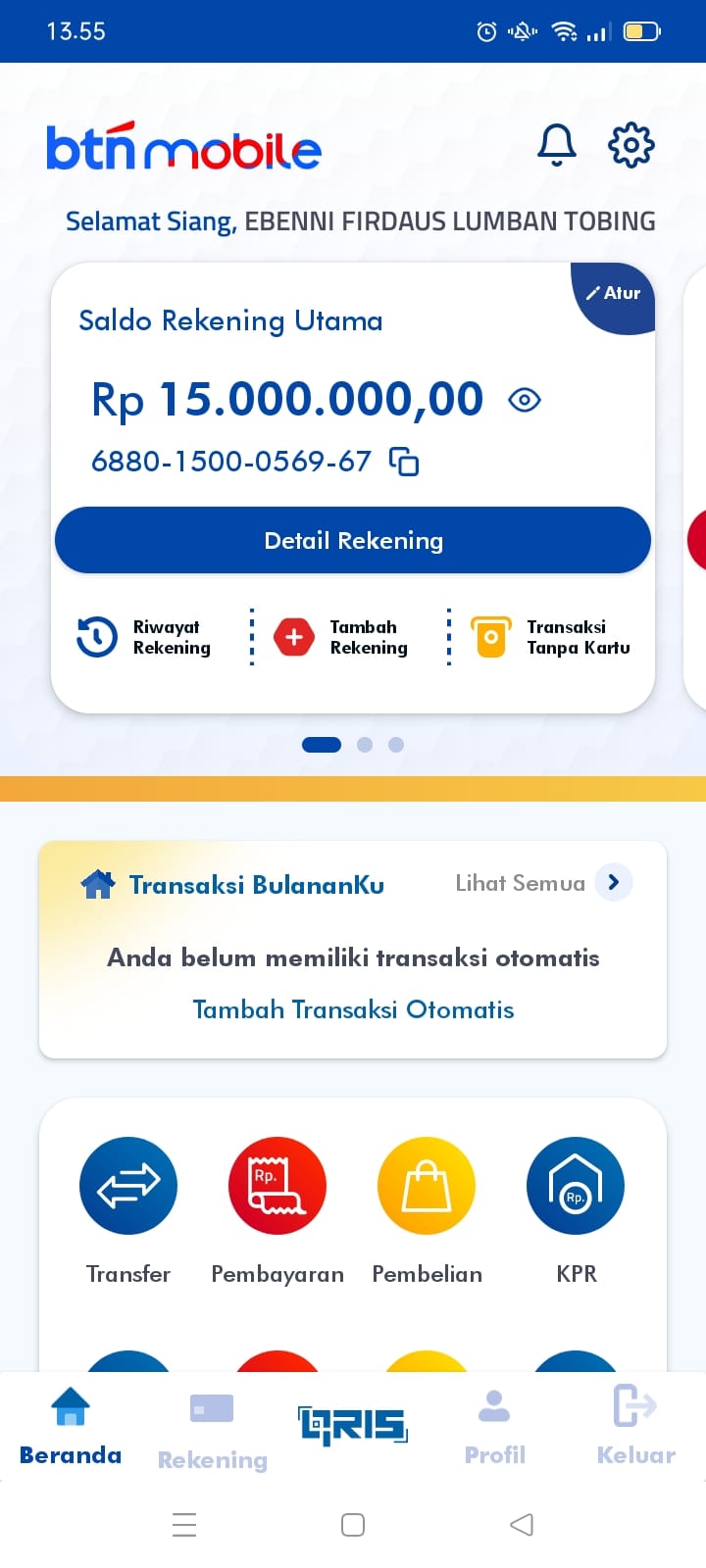Image resolution: width=706 pixels, height=1568 pixels.
Task: Open the notifications bell
Action: tap(556, 146)
